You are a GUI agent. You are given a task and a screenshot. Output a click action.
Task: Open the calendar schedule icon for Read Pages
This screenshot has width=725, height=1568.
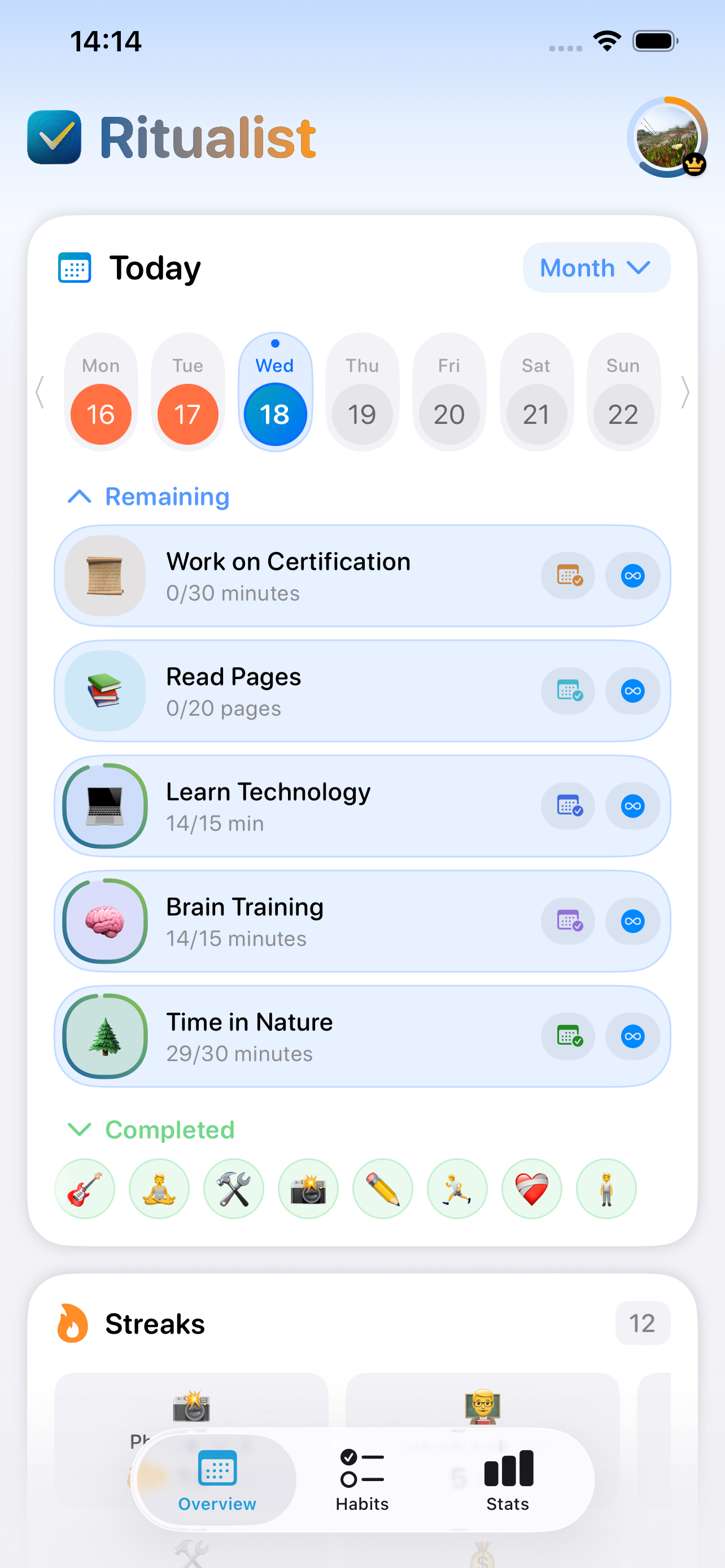coord(568,691)
